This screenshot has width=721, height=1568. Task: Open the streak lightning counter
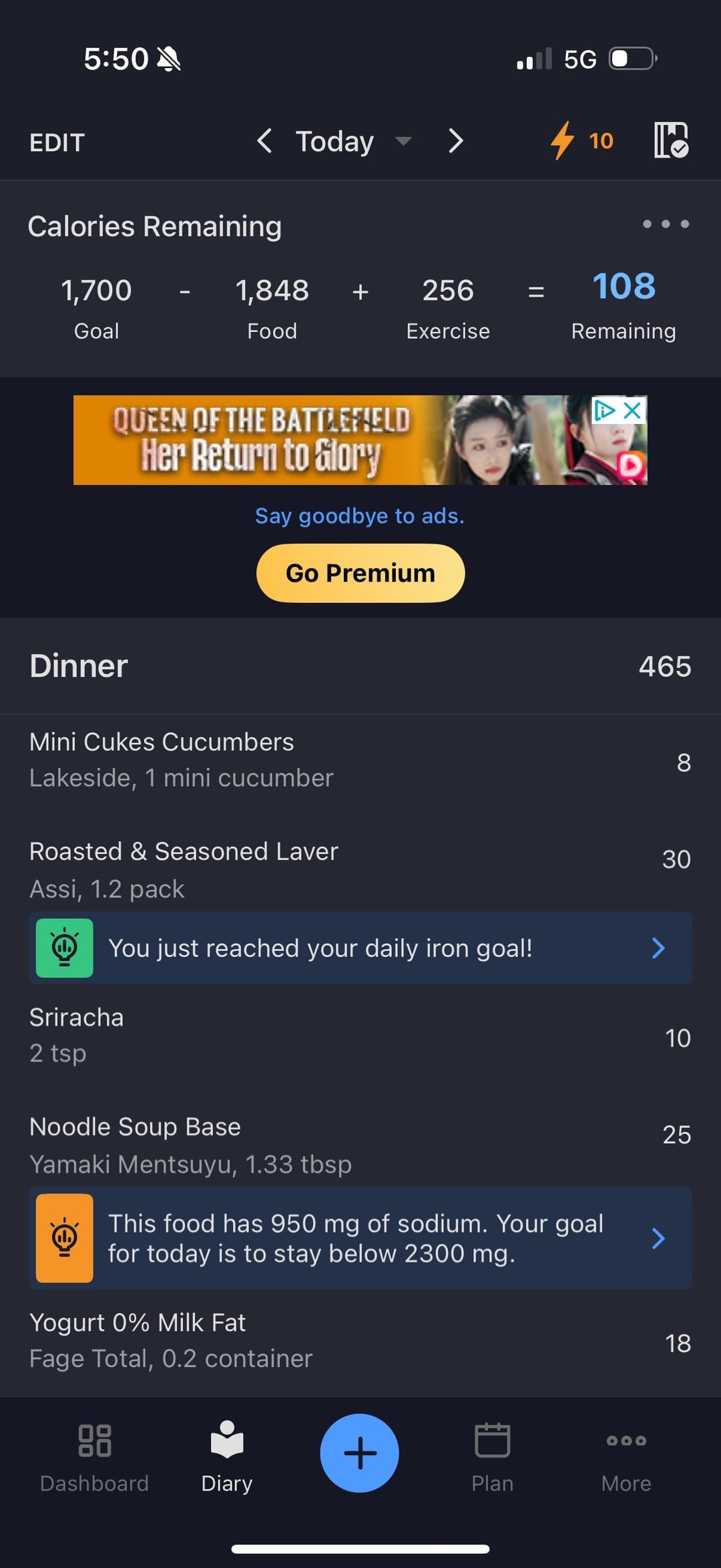[581, 140]
